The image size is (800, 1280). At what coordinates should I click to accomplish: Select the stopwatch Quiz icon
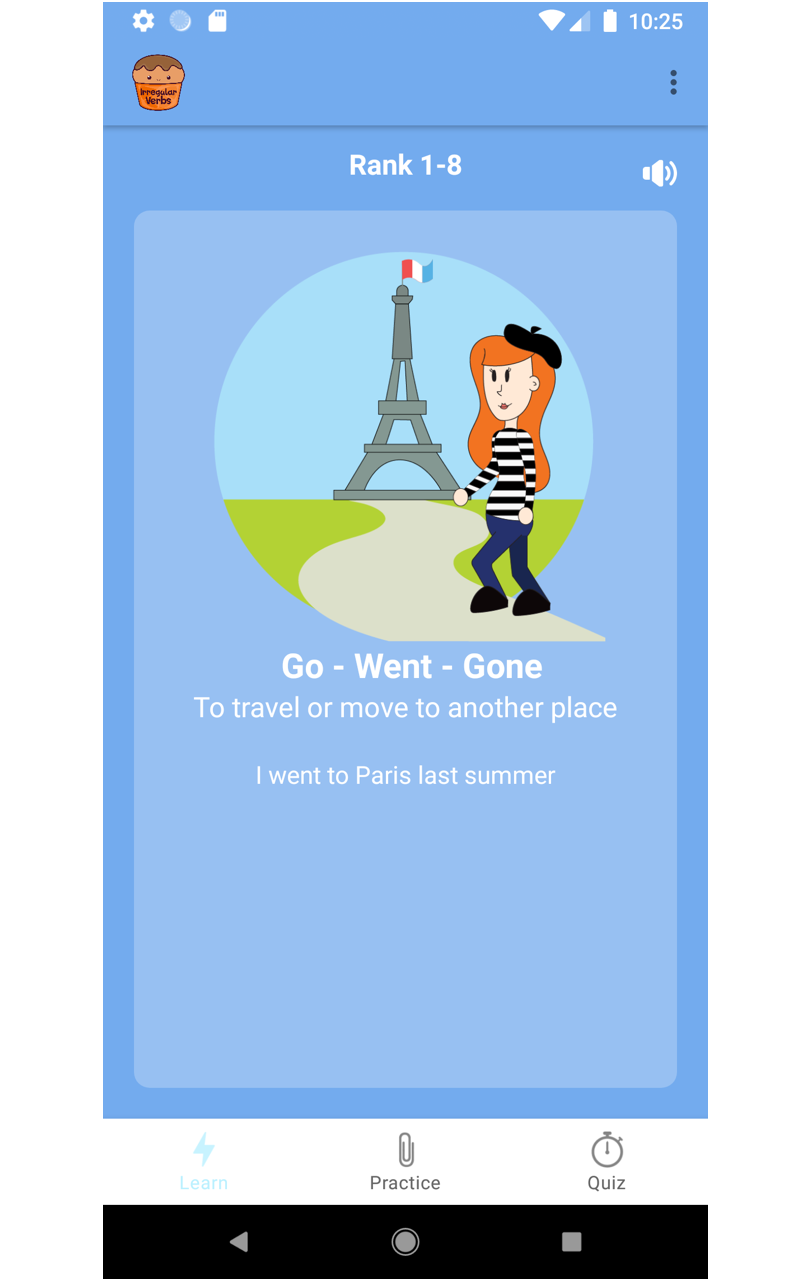[606, 1150]
